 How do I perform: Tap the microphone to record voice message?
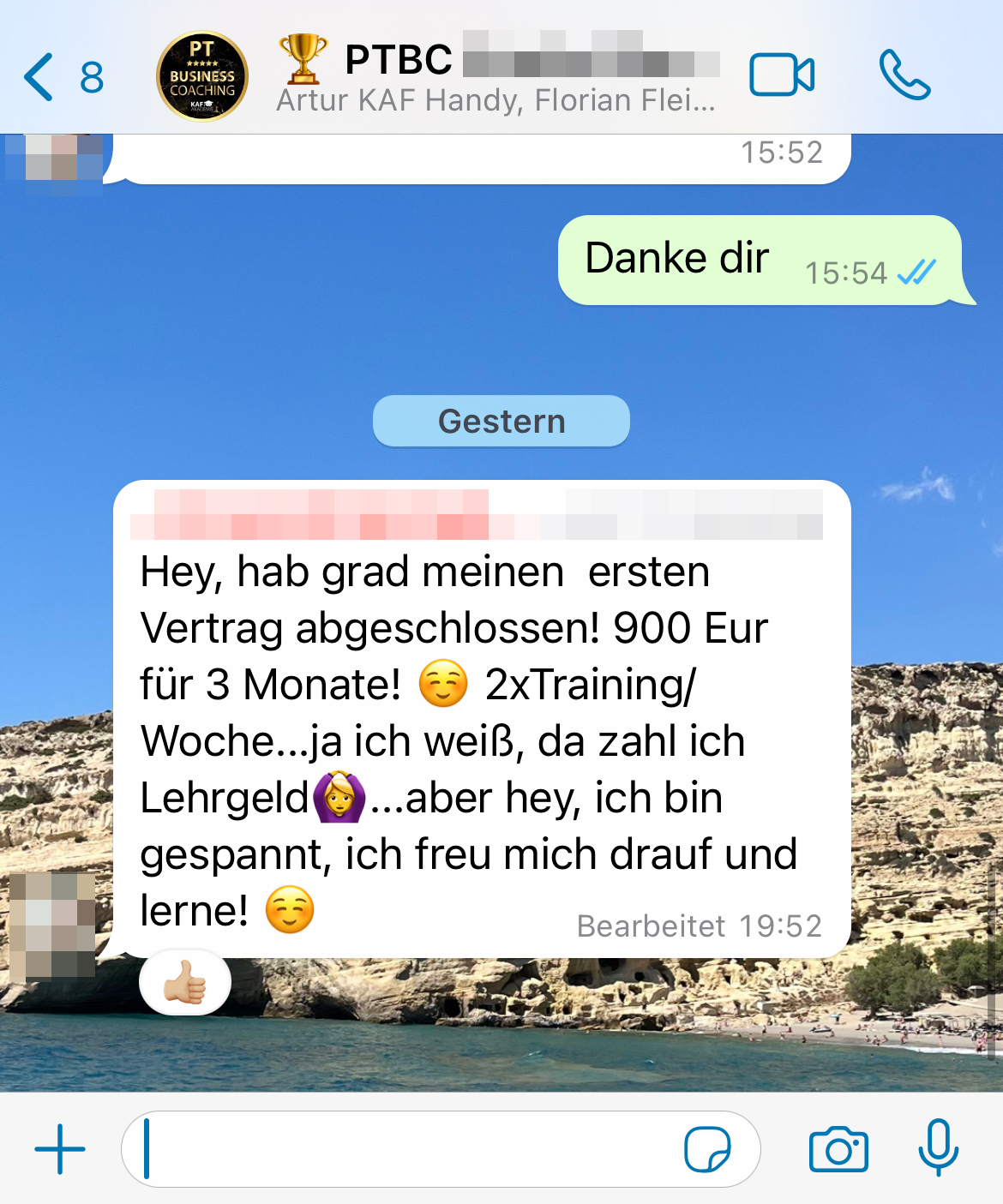tap(938, 1147)
